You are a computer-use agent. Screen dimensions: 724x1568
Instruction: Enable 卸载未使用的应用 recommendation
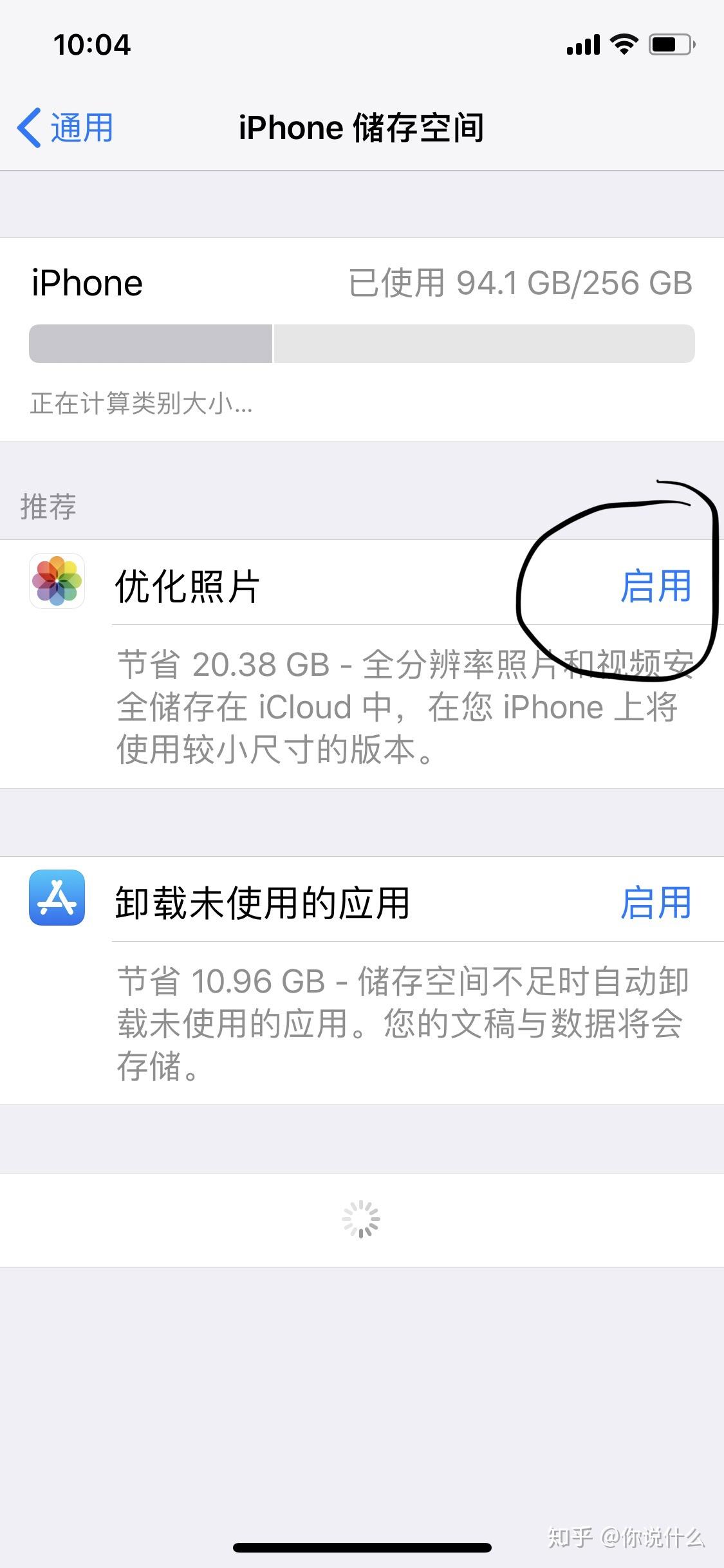(x=655, y=902)
